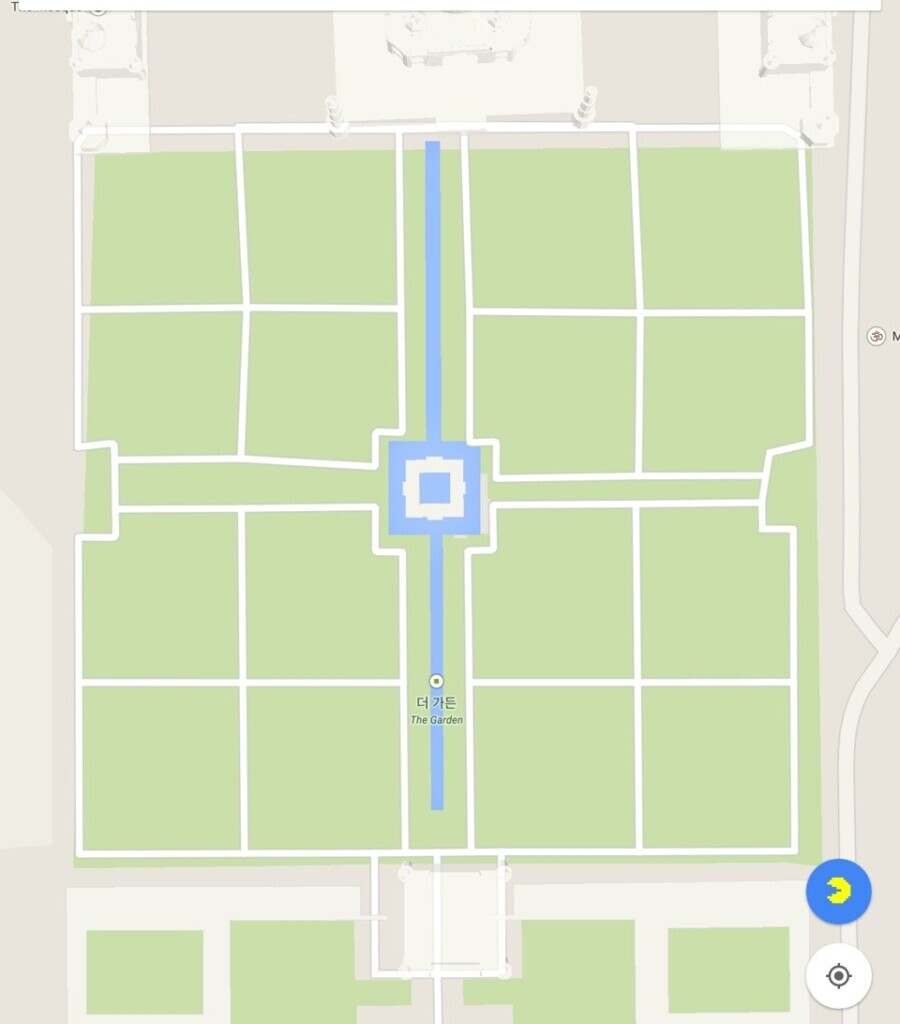Start the Pac-Man game mode
The height and width of the screenshot is (1024, 900).
[x=838, y=891]
